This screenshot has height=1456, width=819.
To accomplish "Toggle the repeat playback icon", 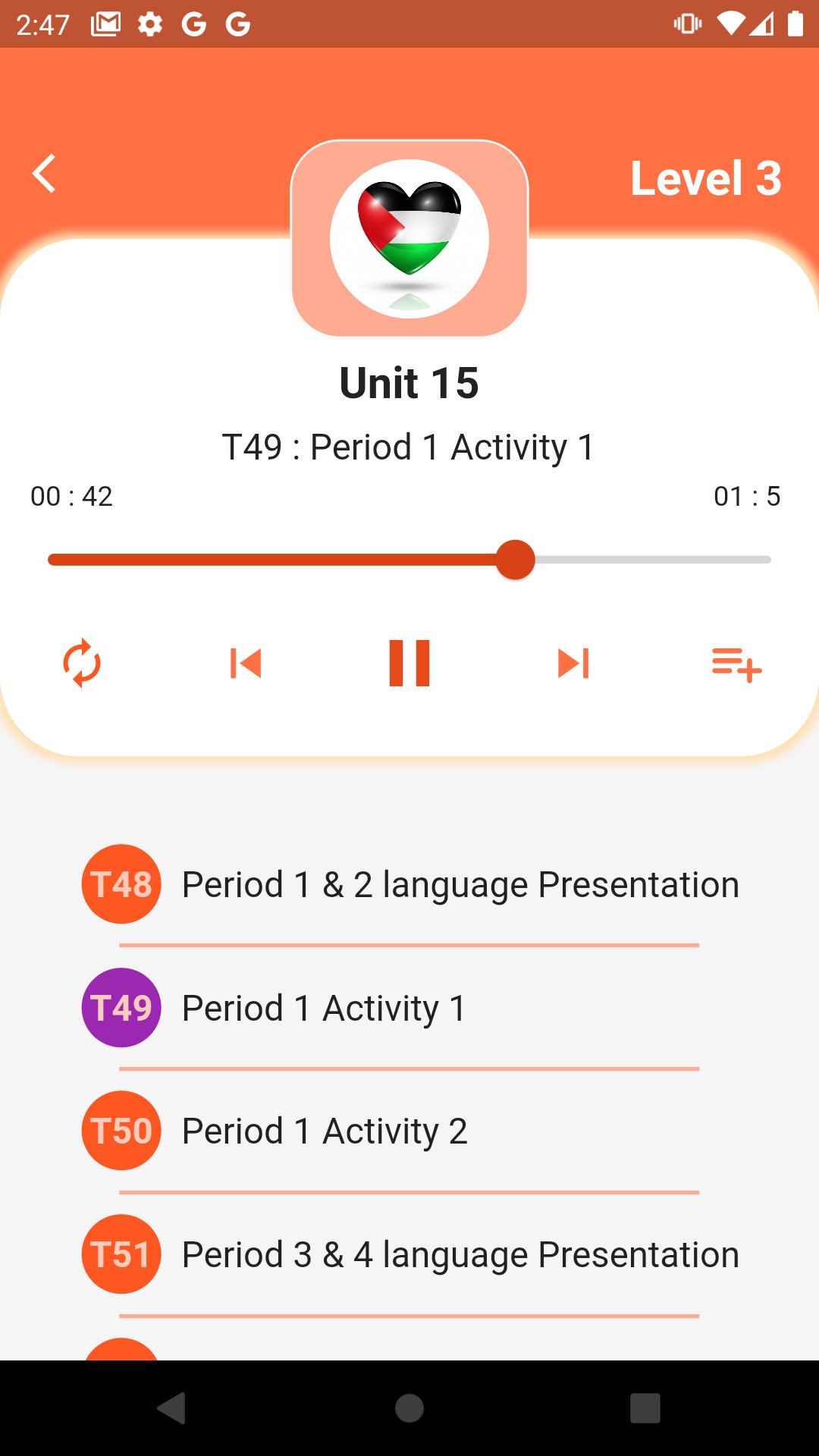I will (82, 664).
